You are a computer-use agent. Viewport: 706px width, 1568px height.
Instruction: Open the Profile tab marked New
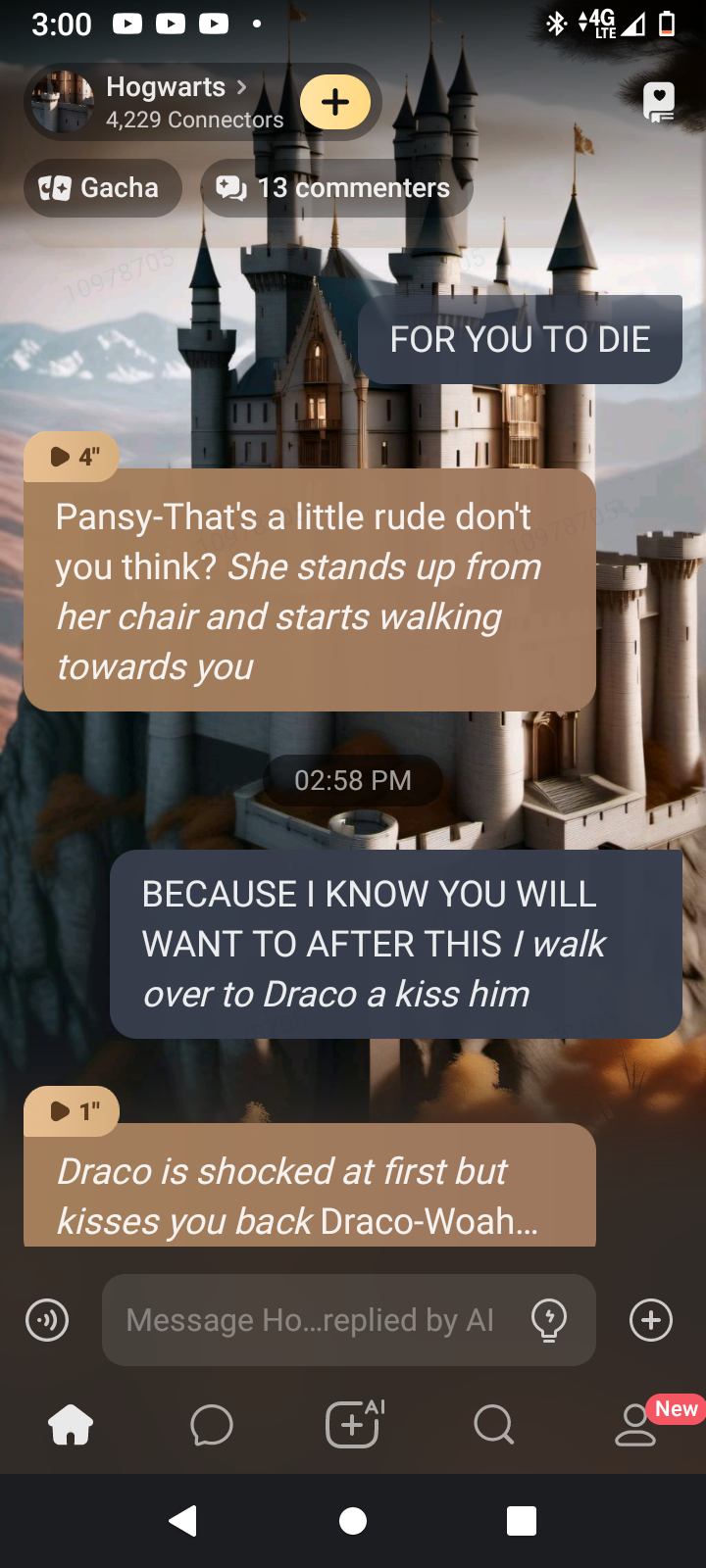point(635,1425)
